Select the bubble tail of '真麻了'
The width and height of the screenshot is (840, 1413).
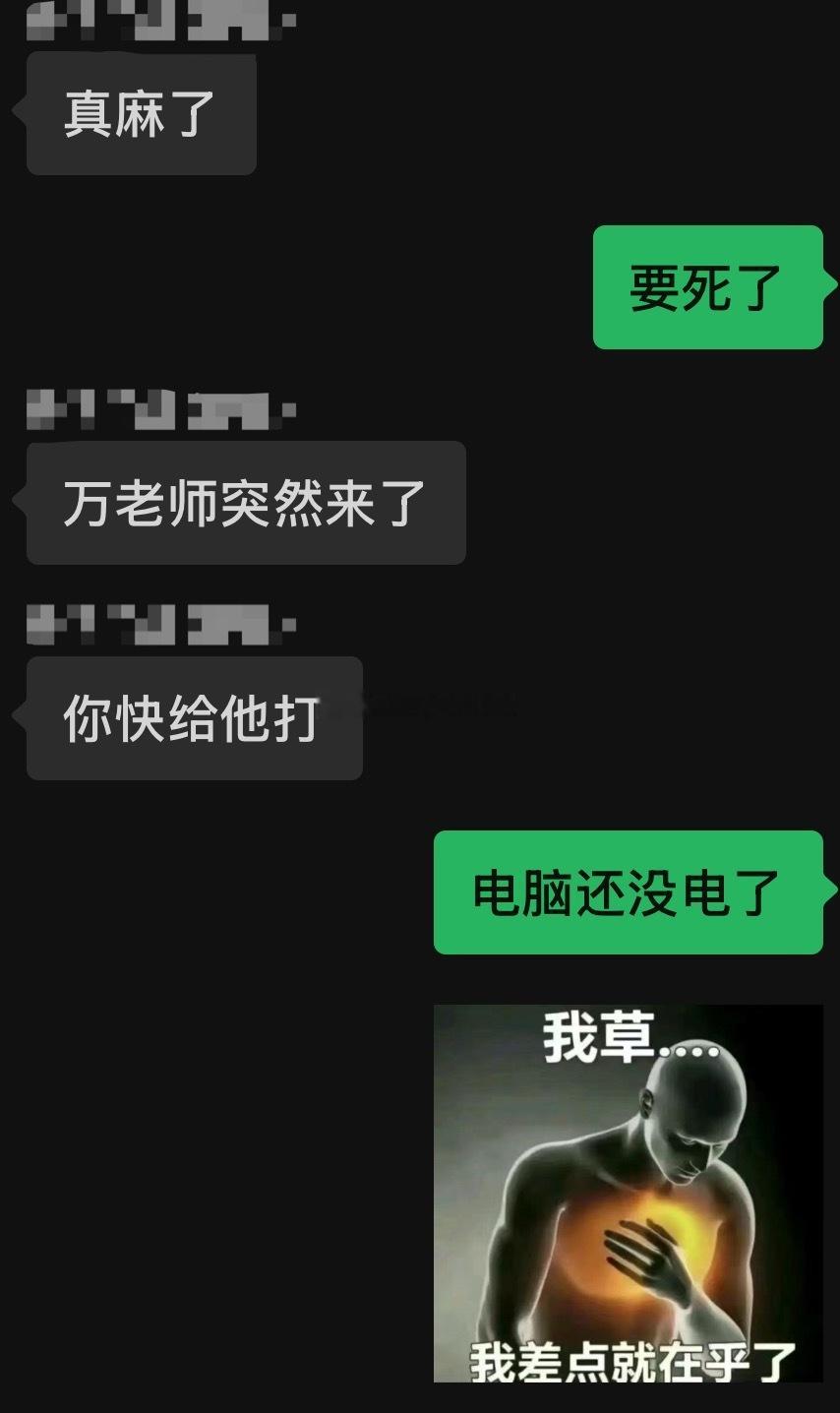pyautogui.click(x=20, y=111)
